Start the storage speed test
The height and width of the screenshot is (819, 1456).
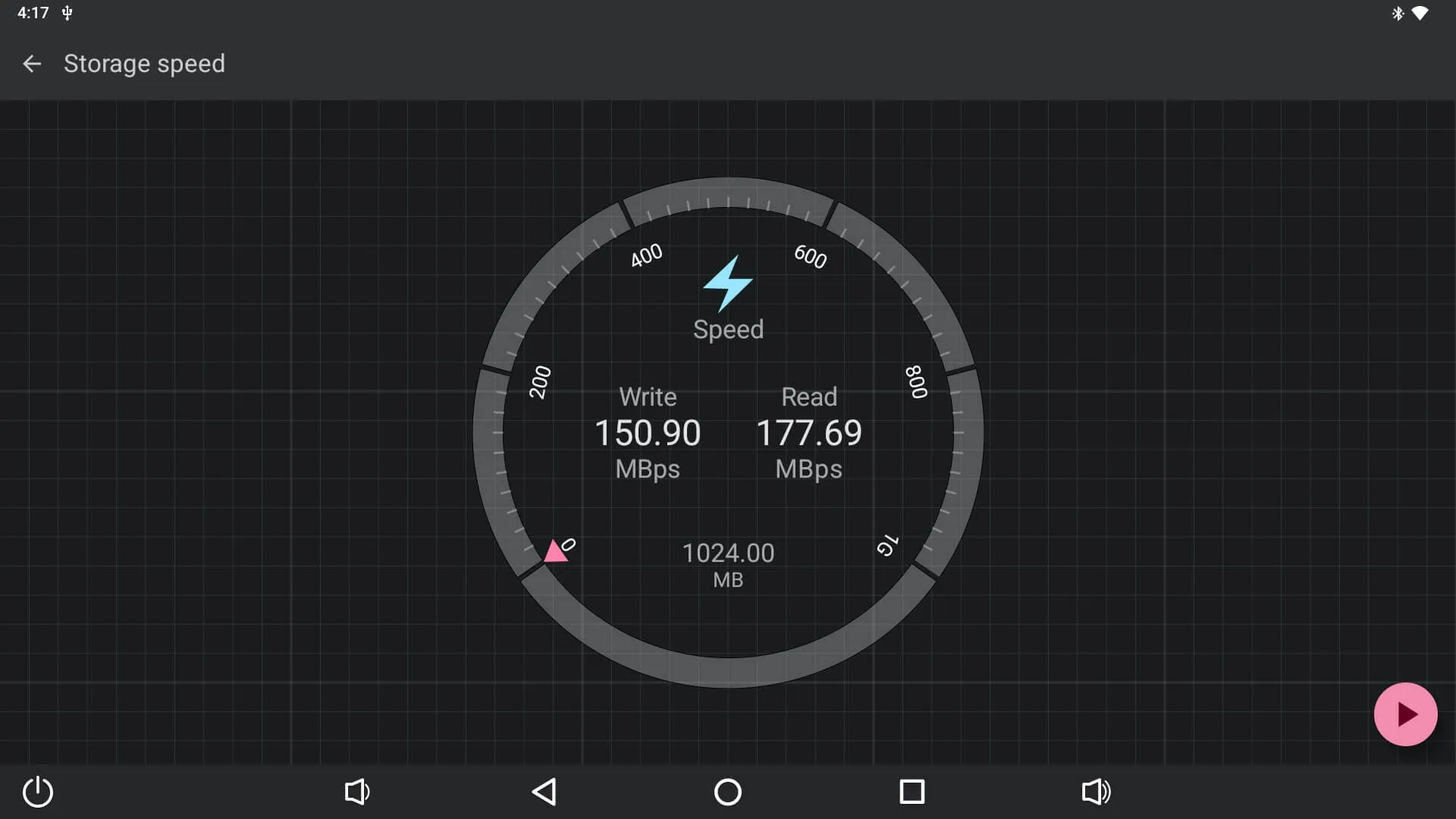pos(1405,714)
